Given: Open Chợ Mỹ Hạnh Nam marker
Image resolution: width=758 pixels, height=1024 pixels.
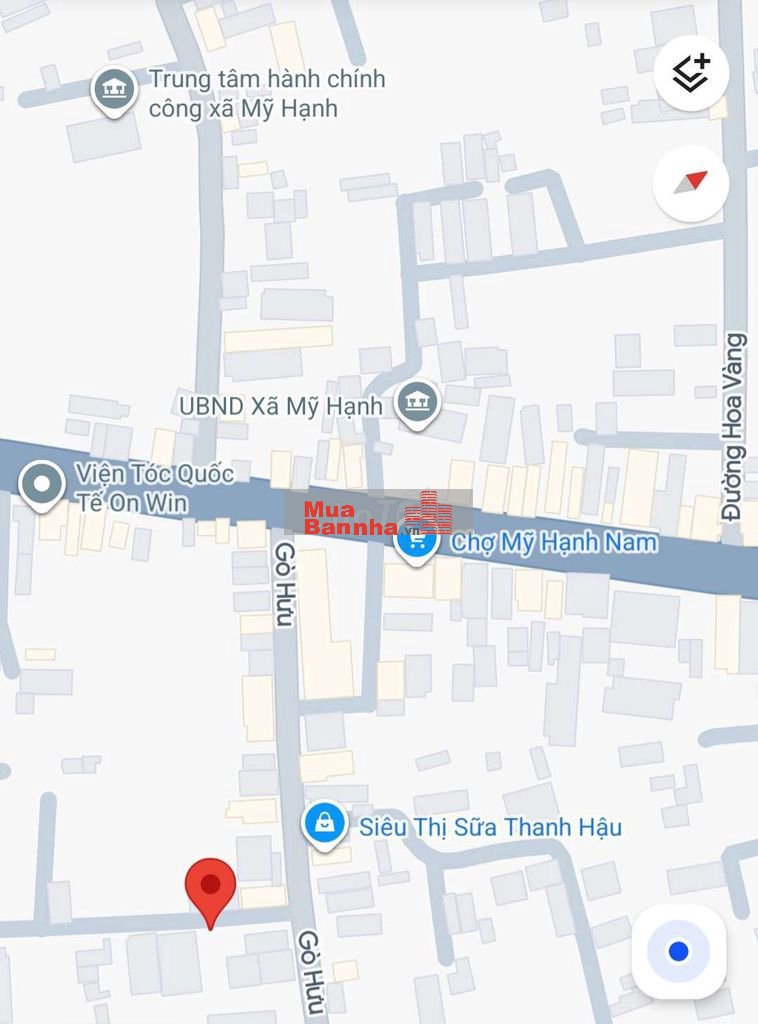Looking at the screenshot, I should pos(415,543).
